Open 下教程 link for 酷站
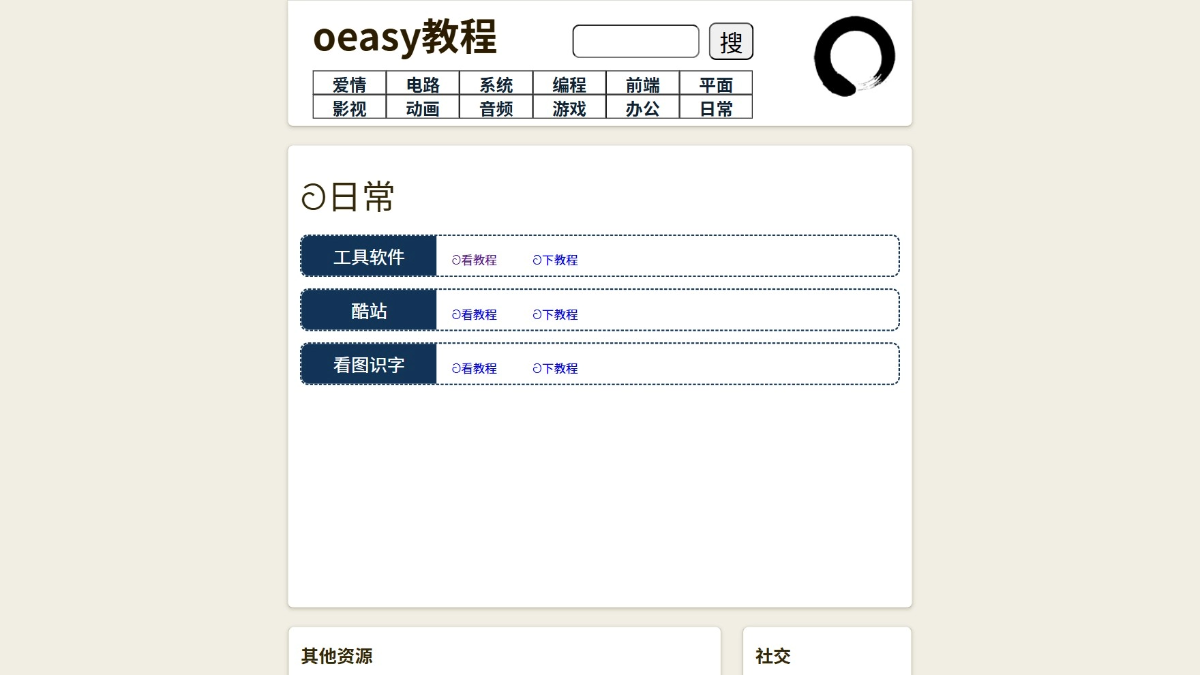Screen dimensions: 1200x675 [555, 314]
